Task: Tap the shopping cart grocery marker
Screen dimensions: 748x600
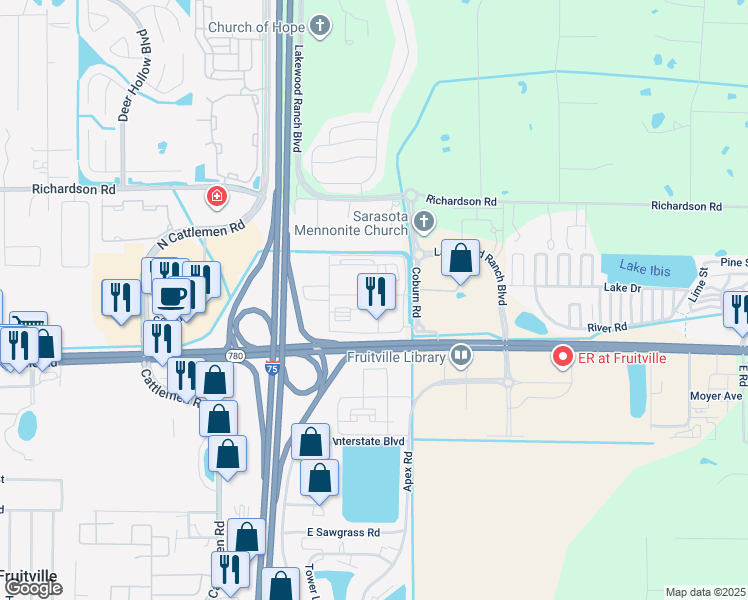Action: click(29, 319)
